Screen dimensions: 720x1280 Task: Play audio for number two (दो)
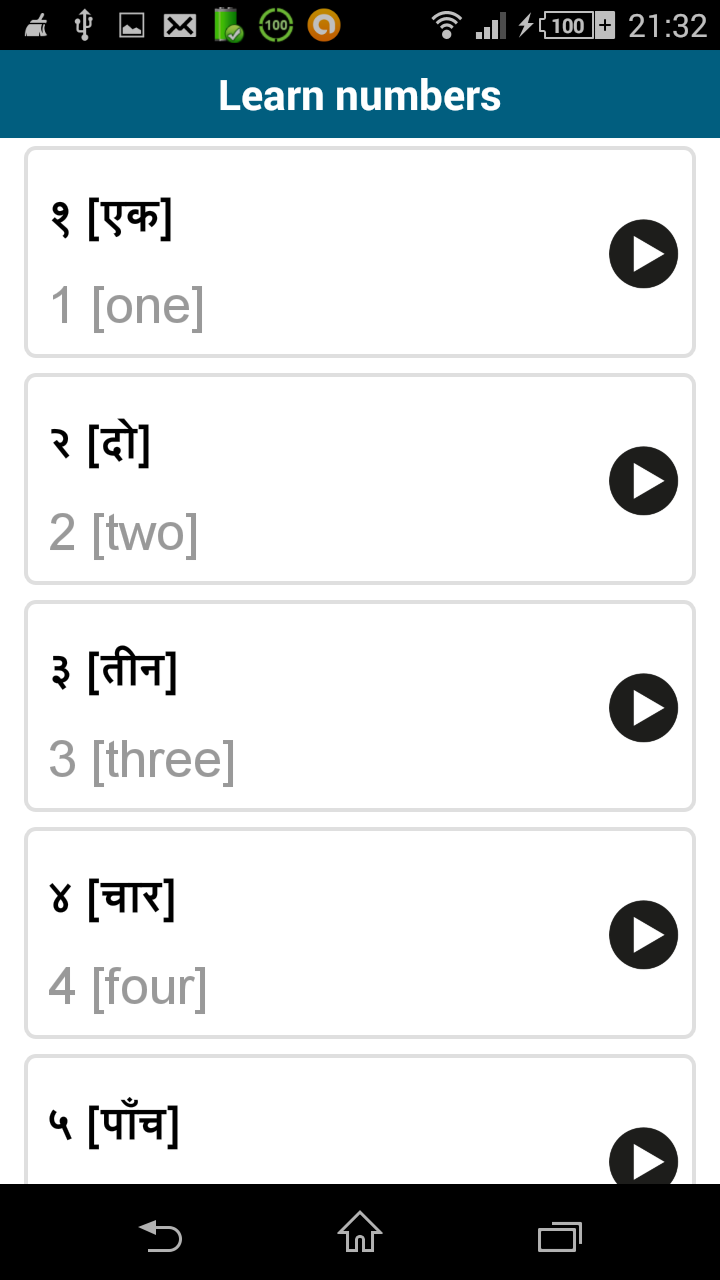point(643,481)
